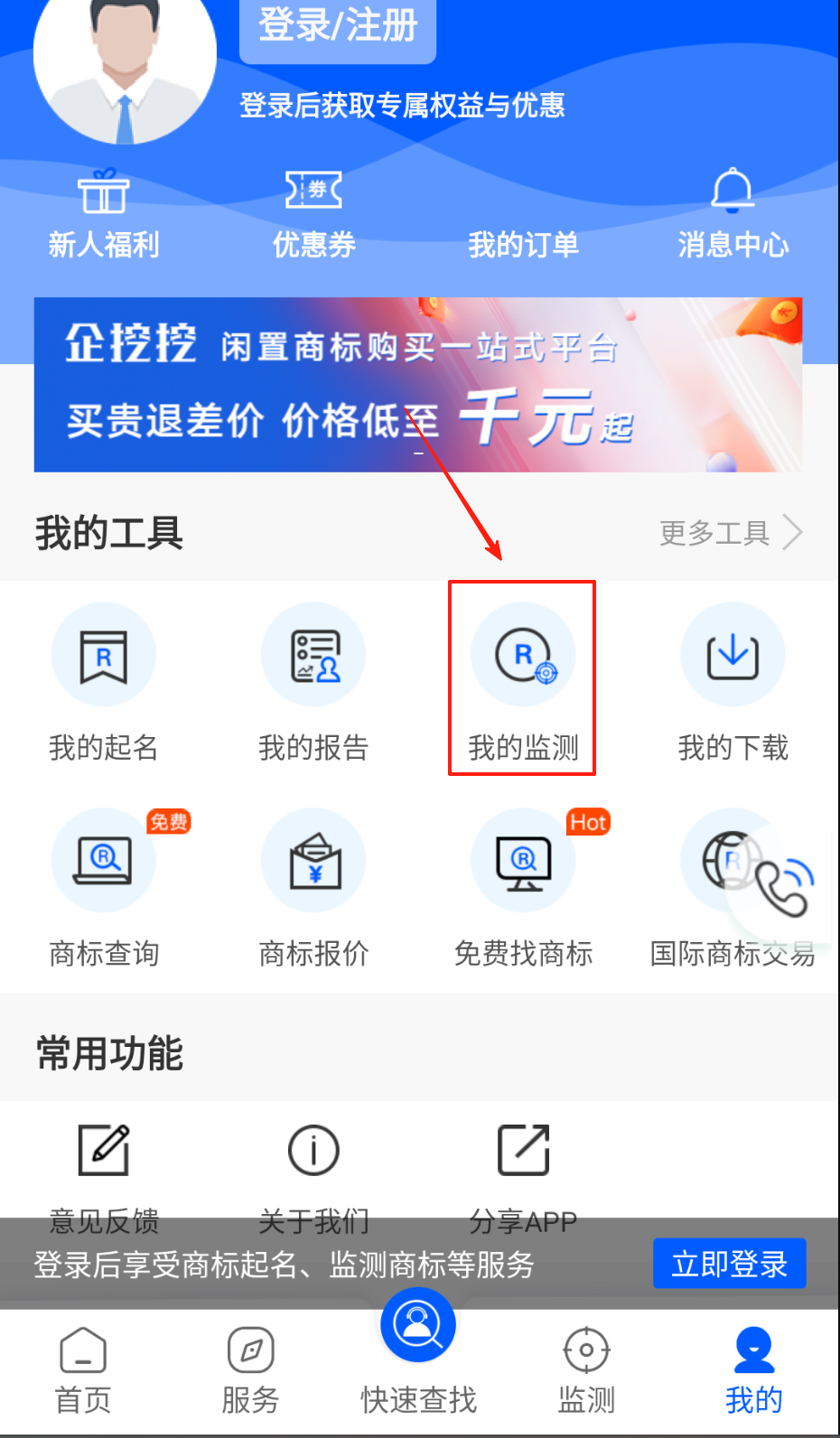The image size is (840, 1438).
Task: Expand 更多工具 list
Action: click(730, 533)
